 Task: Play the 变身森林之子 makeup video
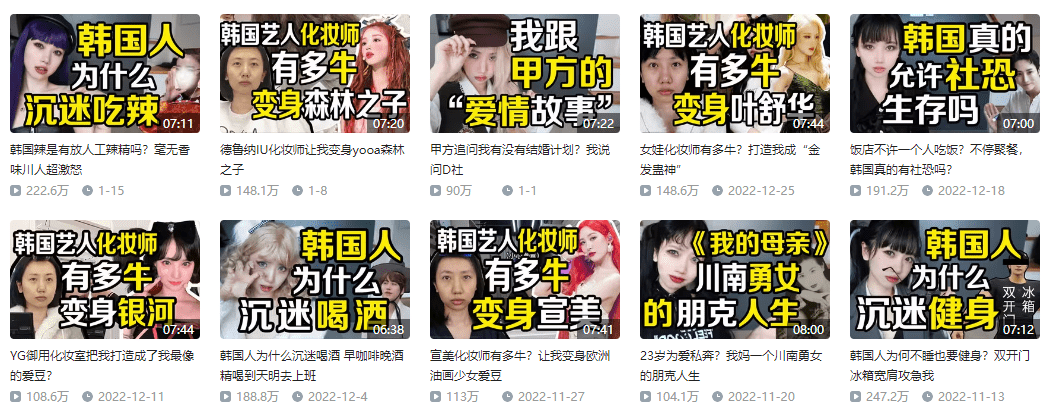[x=314, y=73]
